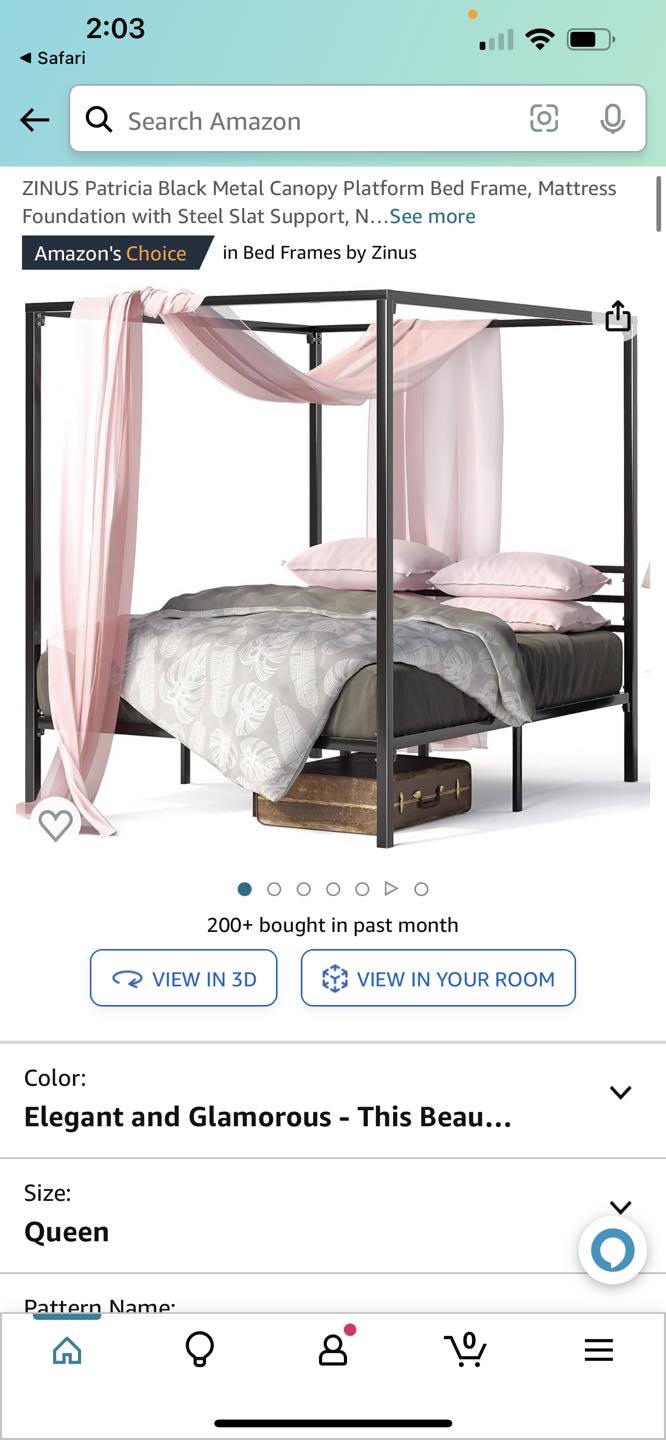Screen dimensions: 666x1440
Task: Expand the Color options
Action: click(x=620, y=1092)
